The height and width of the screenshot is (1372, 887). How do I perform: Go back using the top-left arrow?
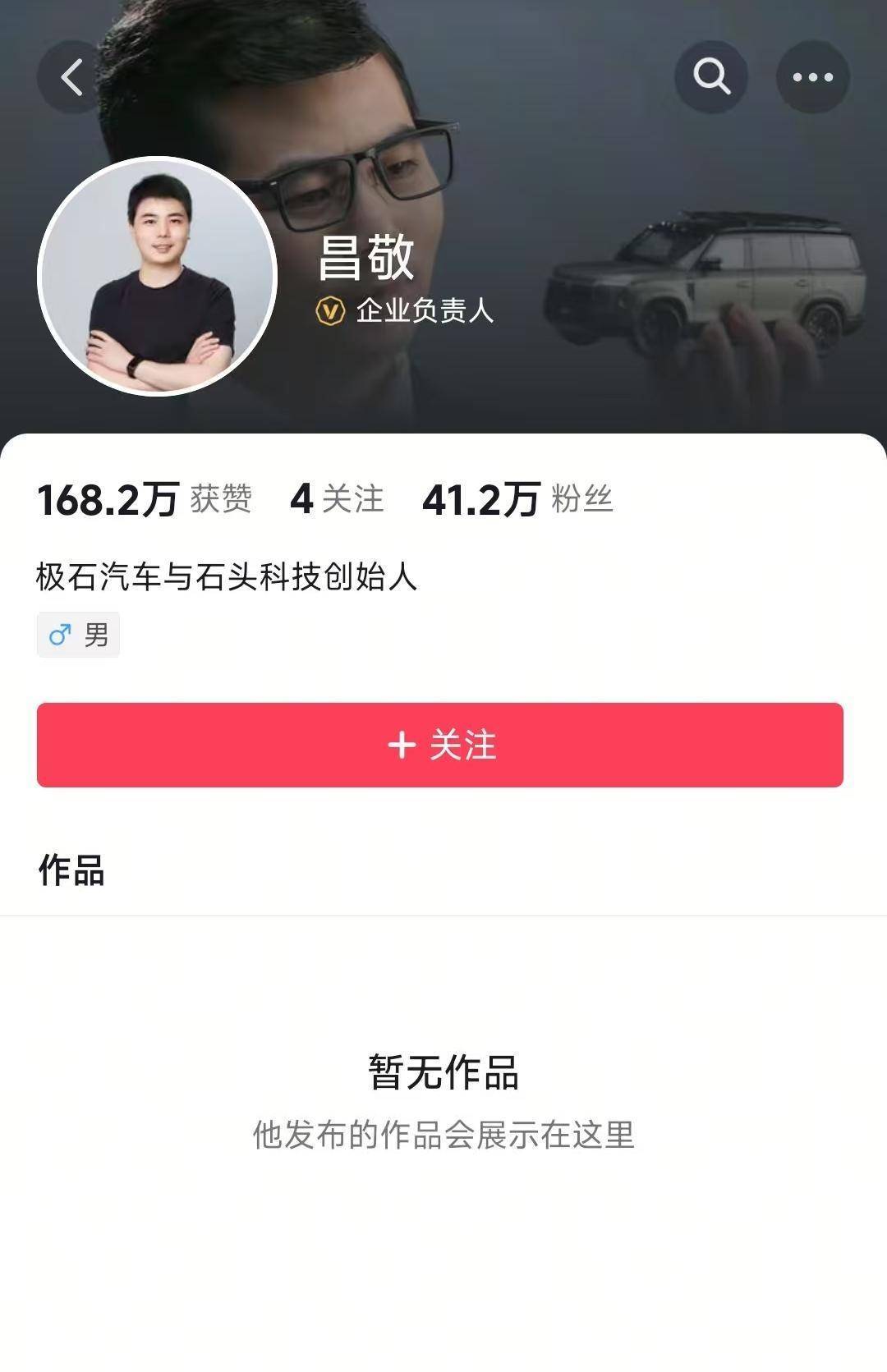click(72, 77)
